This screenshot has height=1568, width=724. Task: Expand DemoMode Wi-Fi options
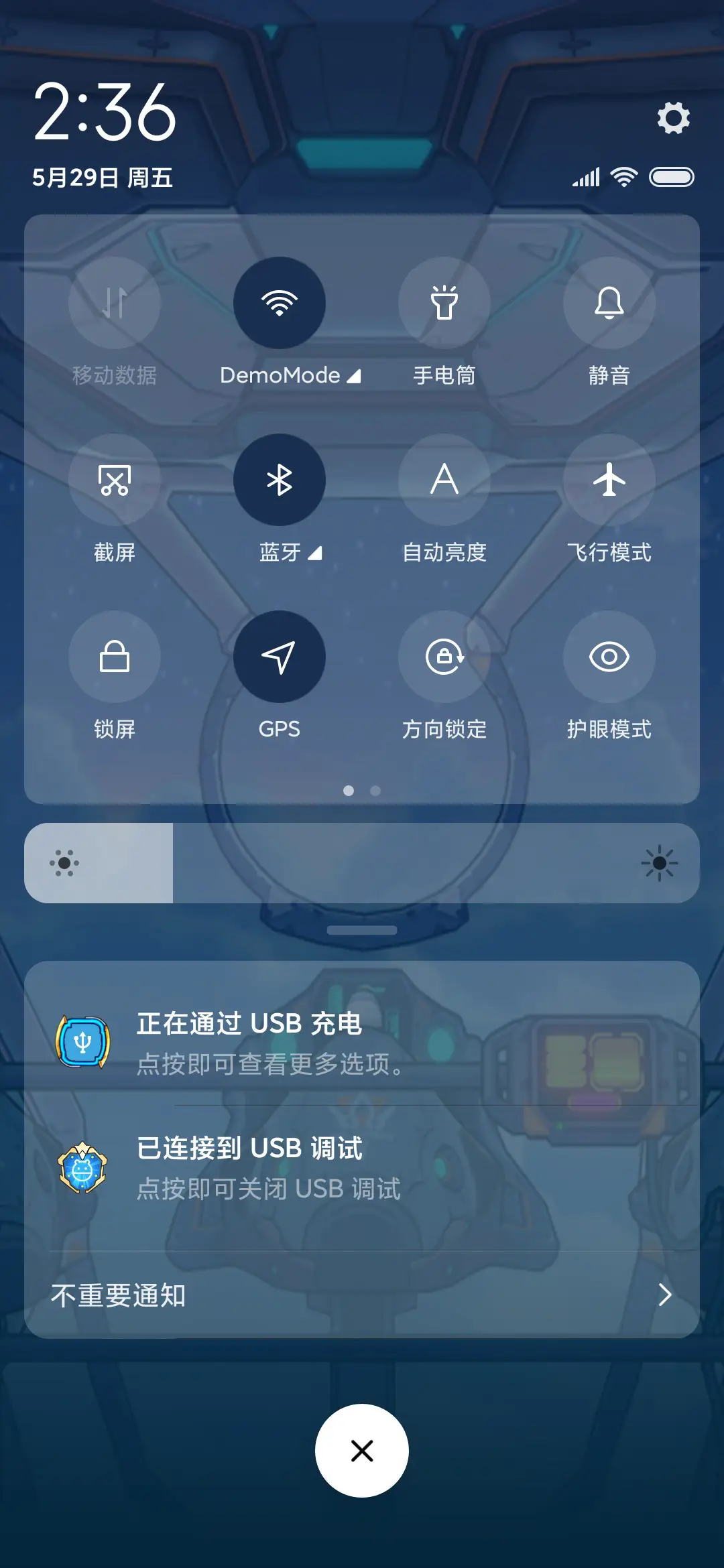[354, 376]
